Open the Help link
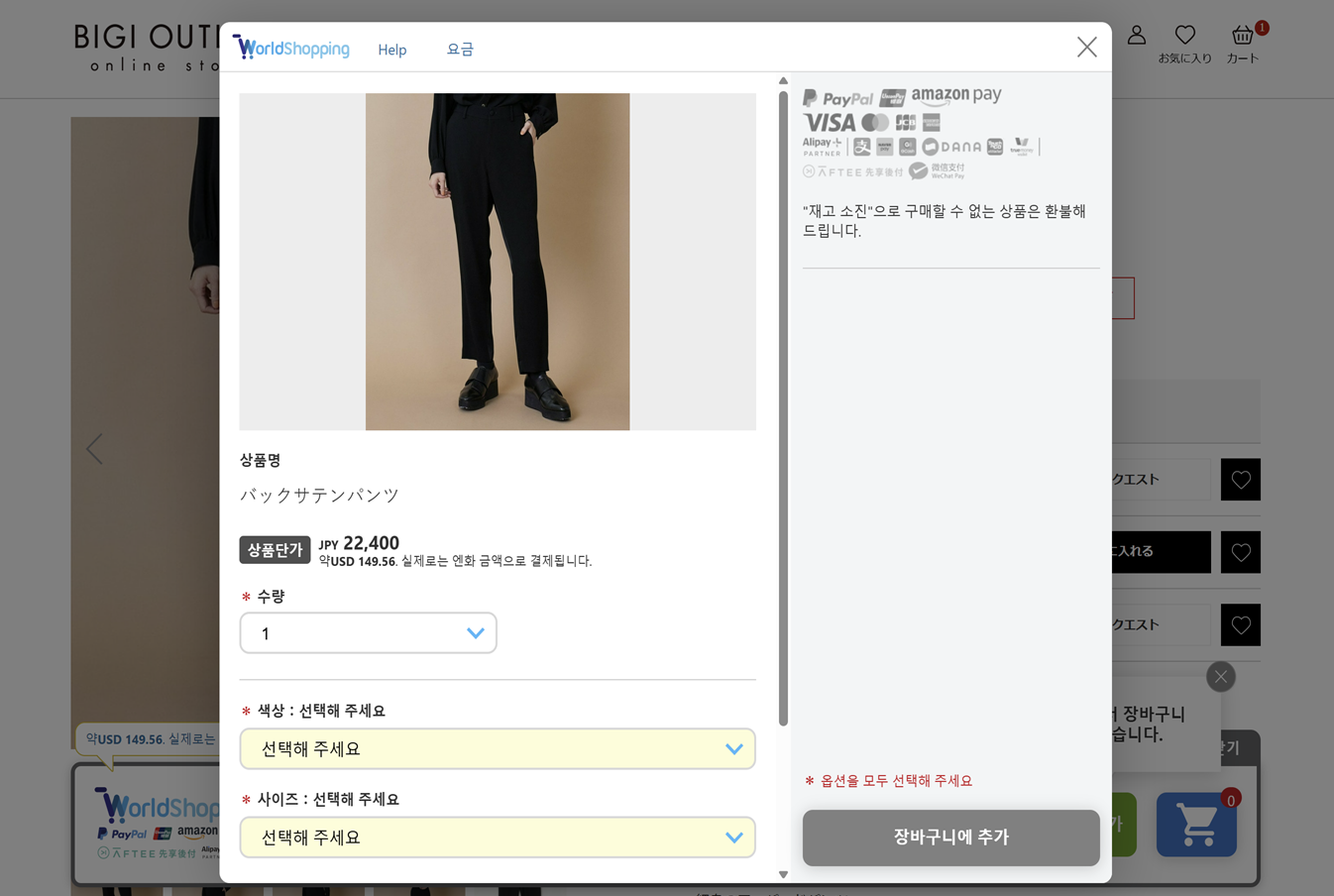Screen dimensions: 1334x896 click(391, 50)
